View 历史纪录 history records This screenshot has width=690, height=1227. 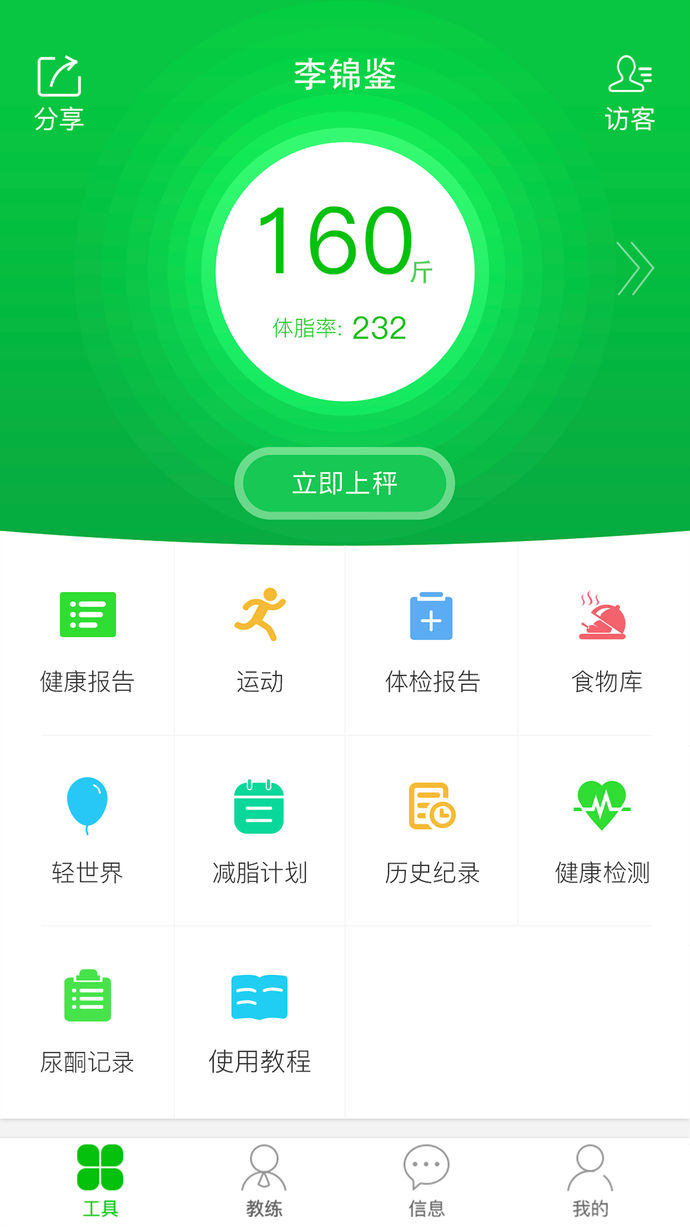point(432,831)
